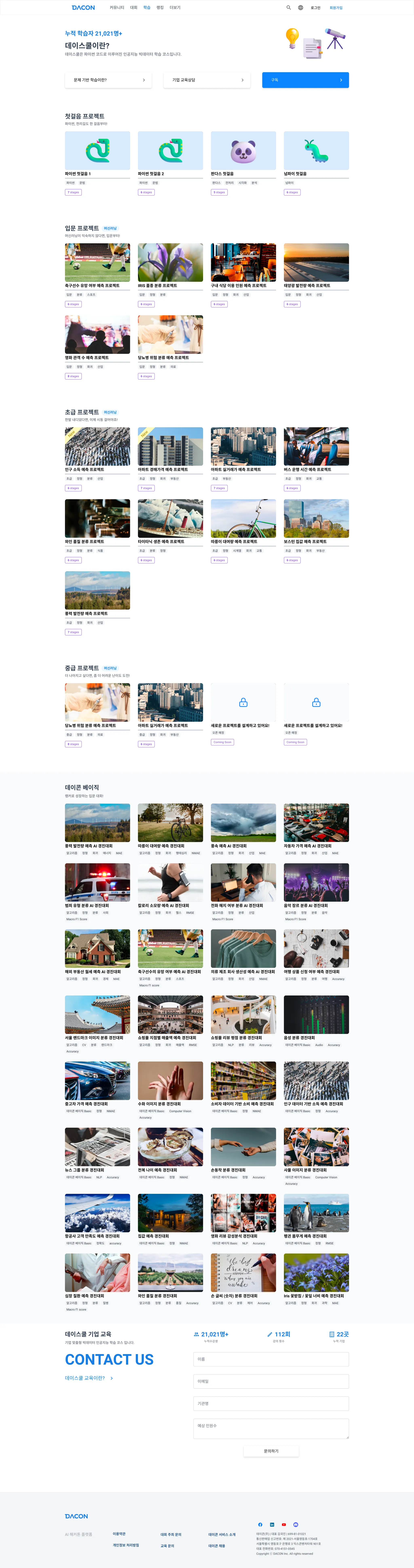
Task: Focus the 이름 name field
Action: (x=271, y=1359)
